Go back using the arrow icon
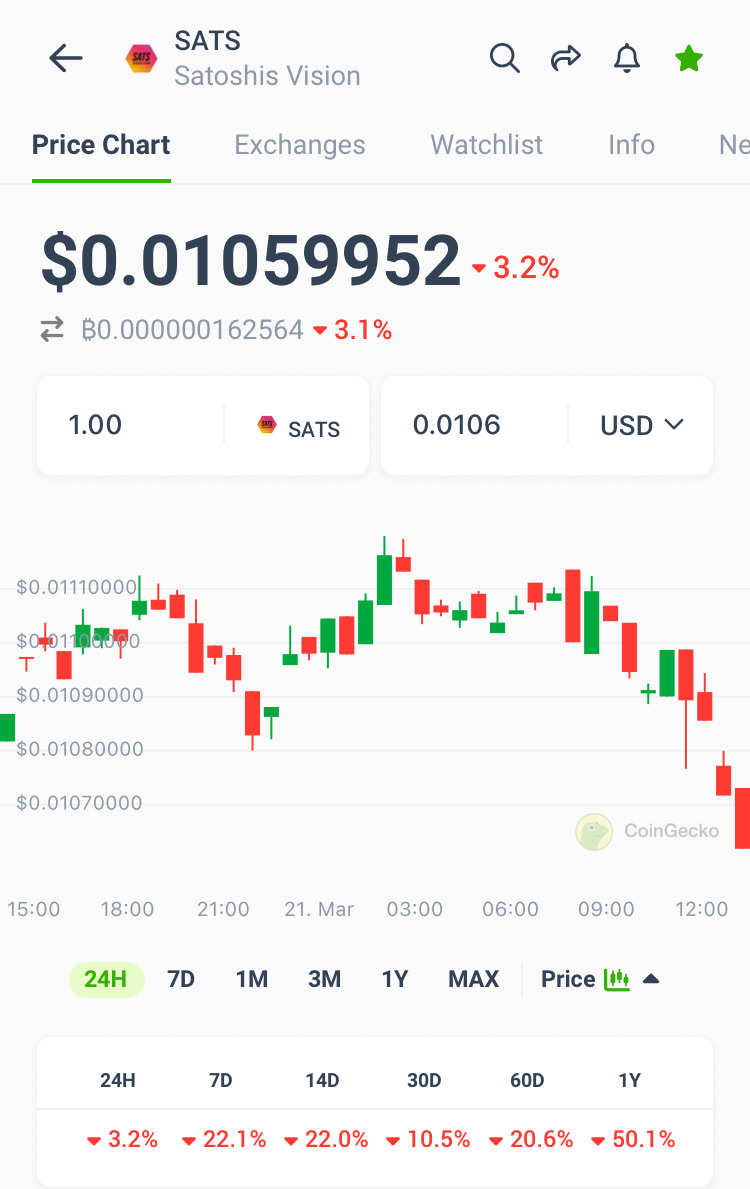Image resolution: width=750 pixels, height=1189 pixels. [66, 59]
